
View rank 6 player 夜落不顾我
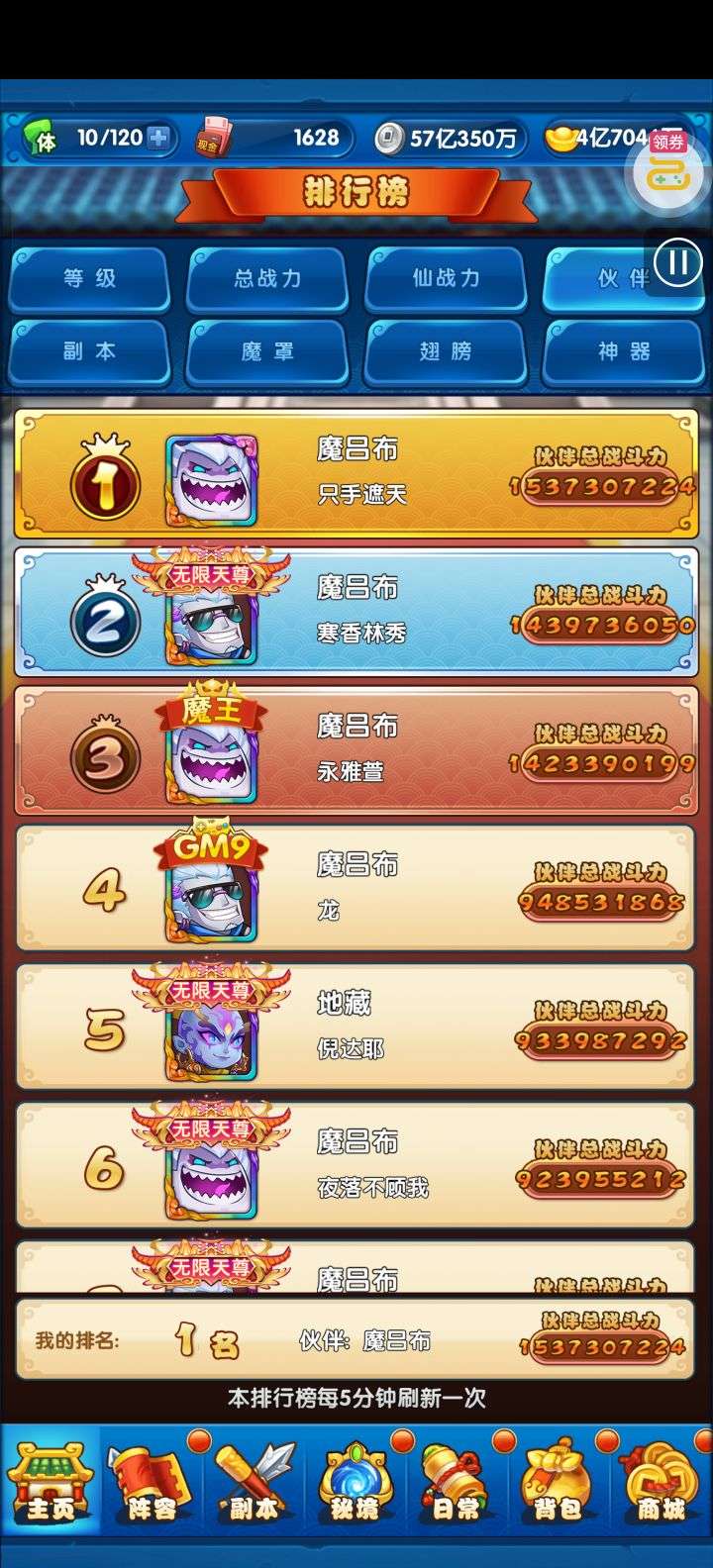tap(356, 1166)
